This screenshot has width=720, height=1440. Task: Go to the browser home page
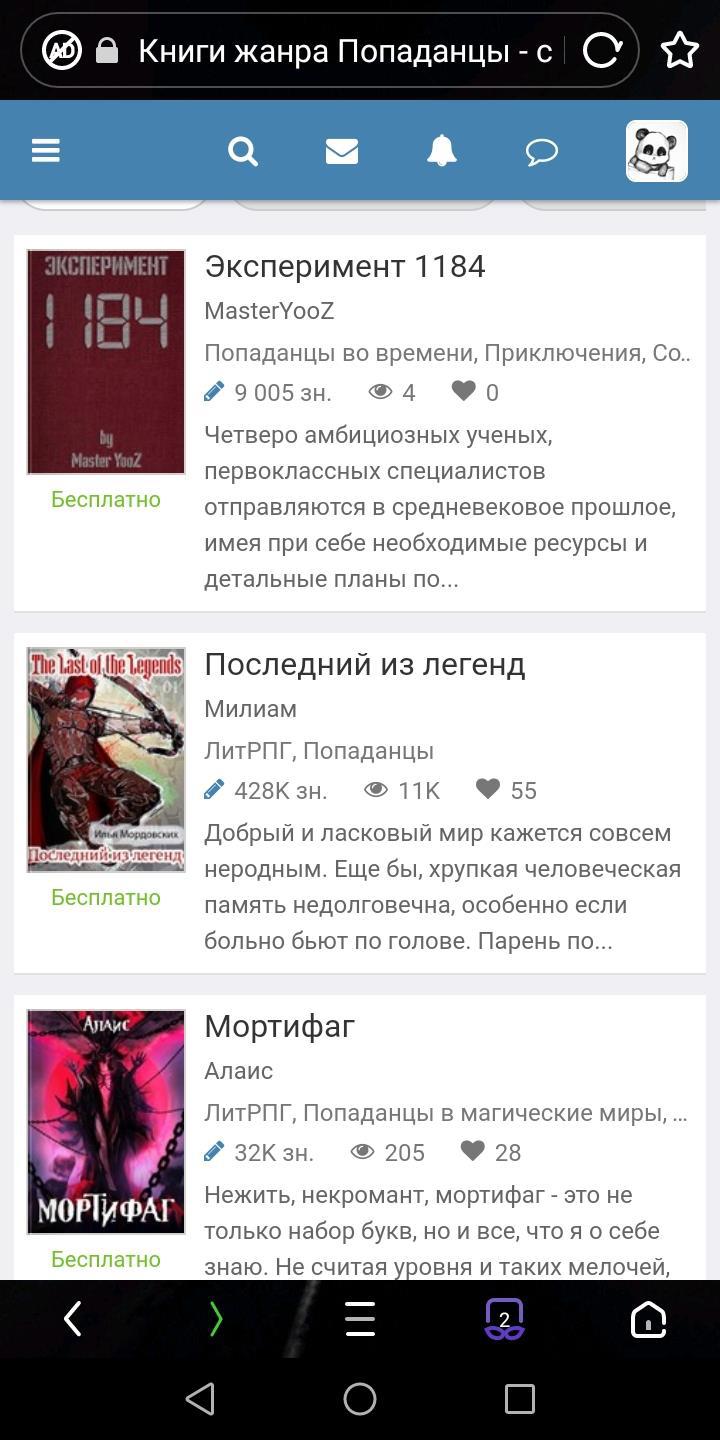point(648,1319)
